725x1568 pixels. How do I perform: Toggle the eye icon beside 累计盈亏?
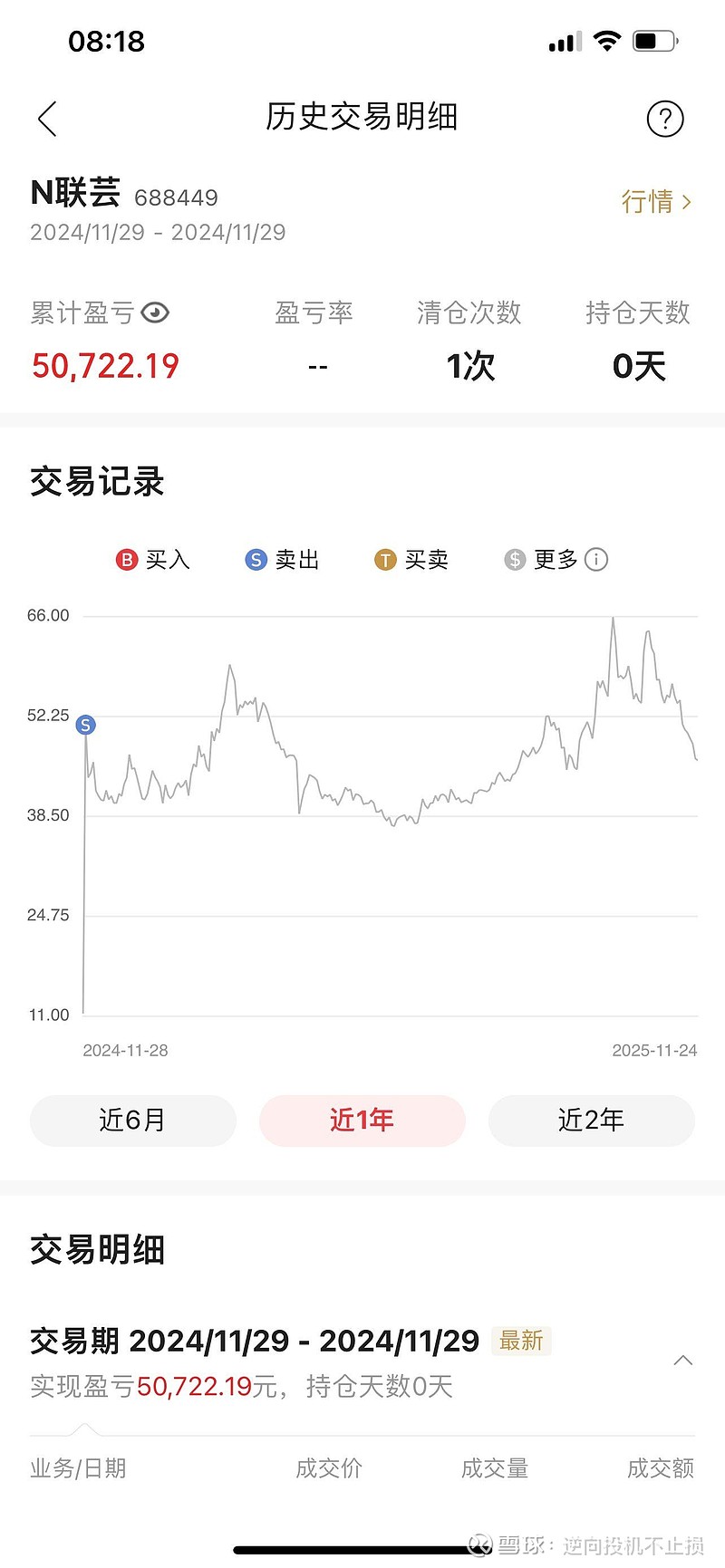pos(156,312)
